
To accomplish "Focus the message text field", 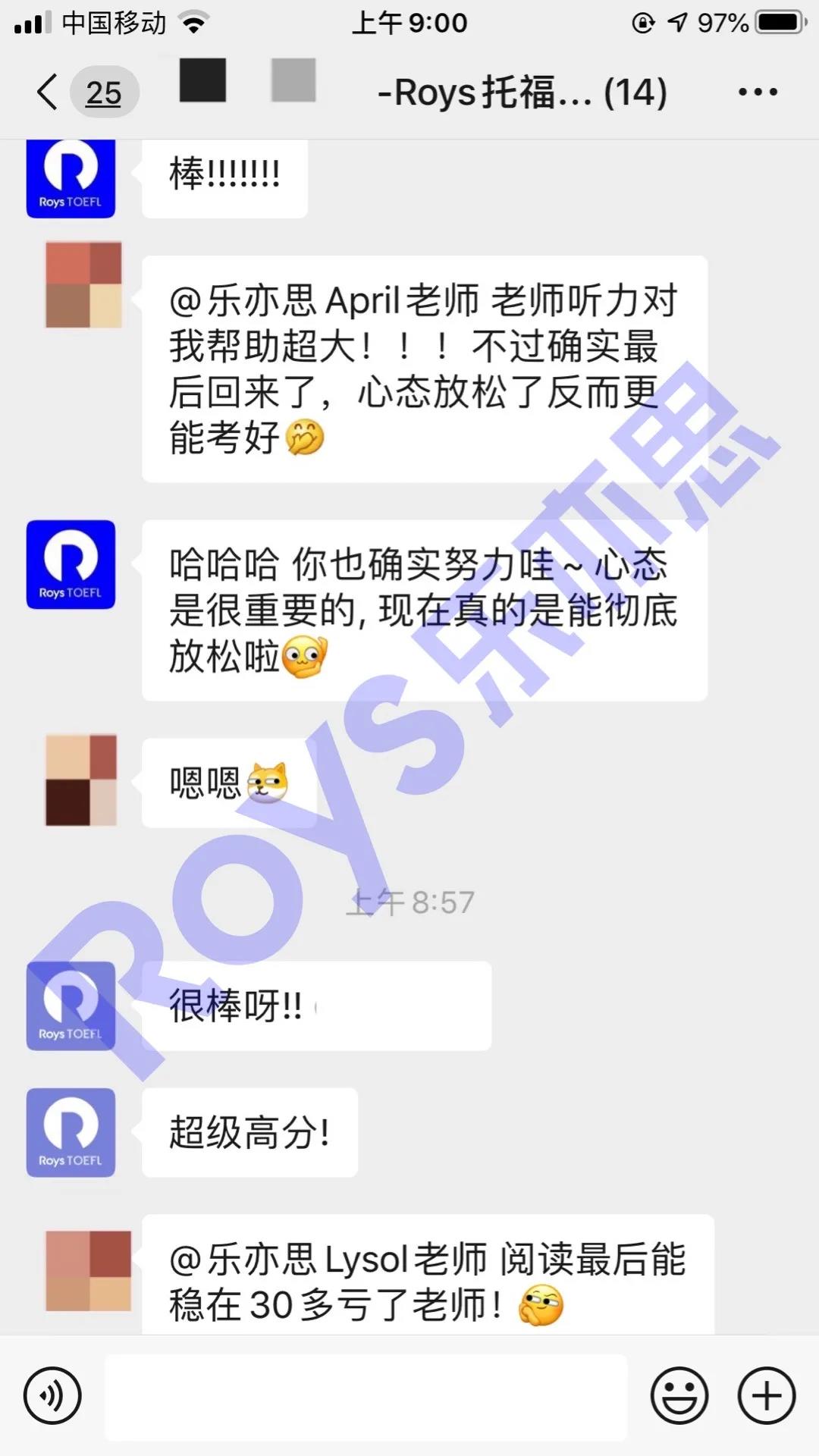I will tap(366, 1397).
